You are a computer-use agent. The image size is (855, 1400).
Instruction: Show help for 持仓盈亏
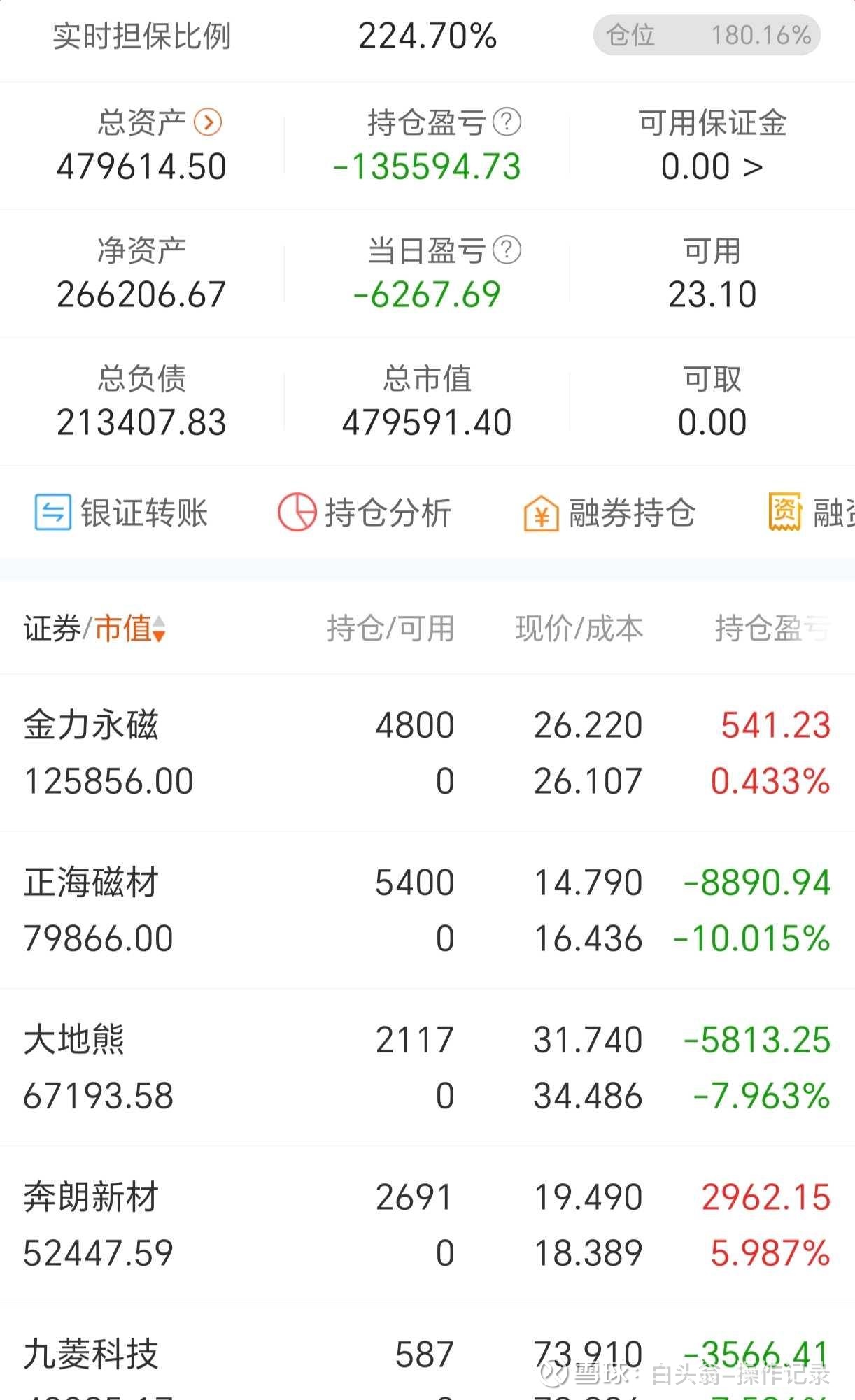(x=507, y=122)
